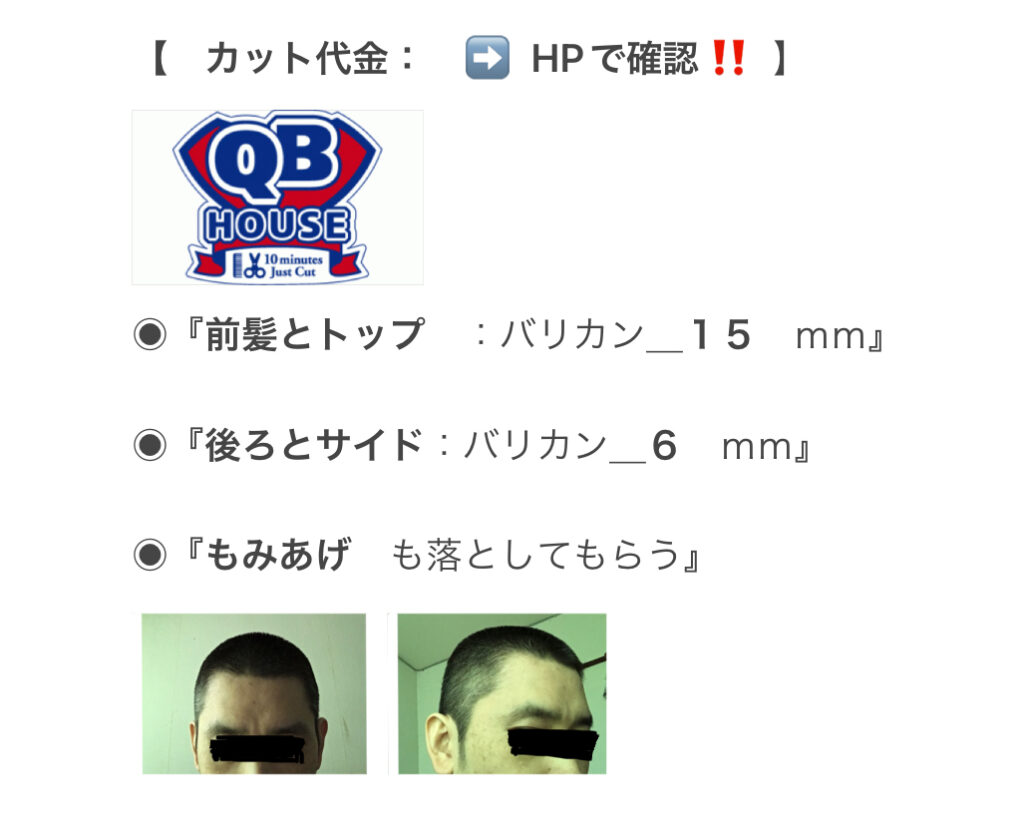Image resolution: width=1024 pixels, height=834 pixels.
Task: Open the QB House logo image
Action: coord(277,198)
